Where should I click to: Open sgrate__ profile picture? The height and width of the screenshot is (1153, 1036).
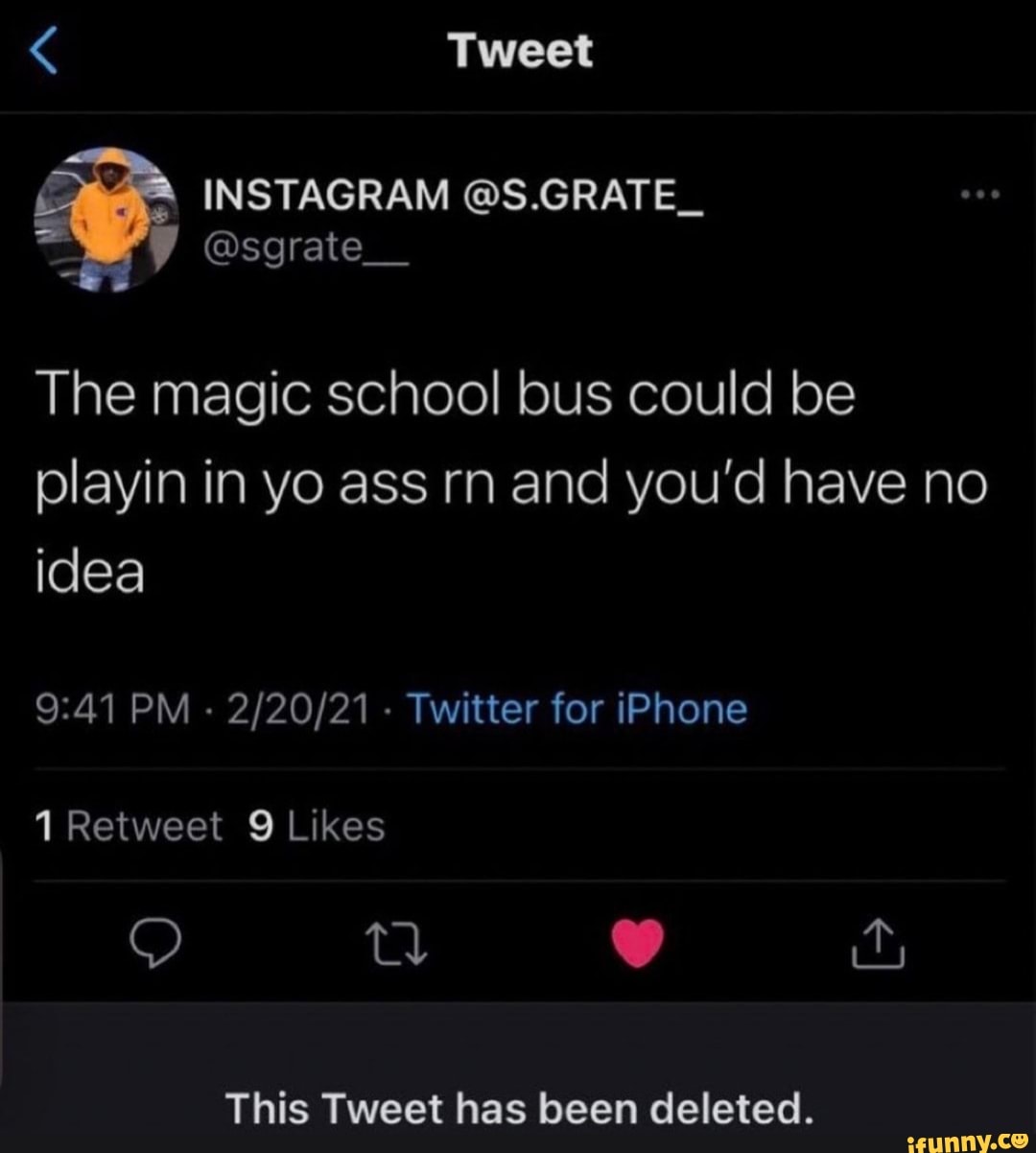[x=107, y=220]
